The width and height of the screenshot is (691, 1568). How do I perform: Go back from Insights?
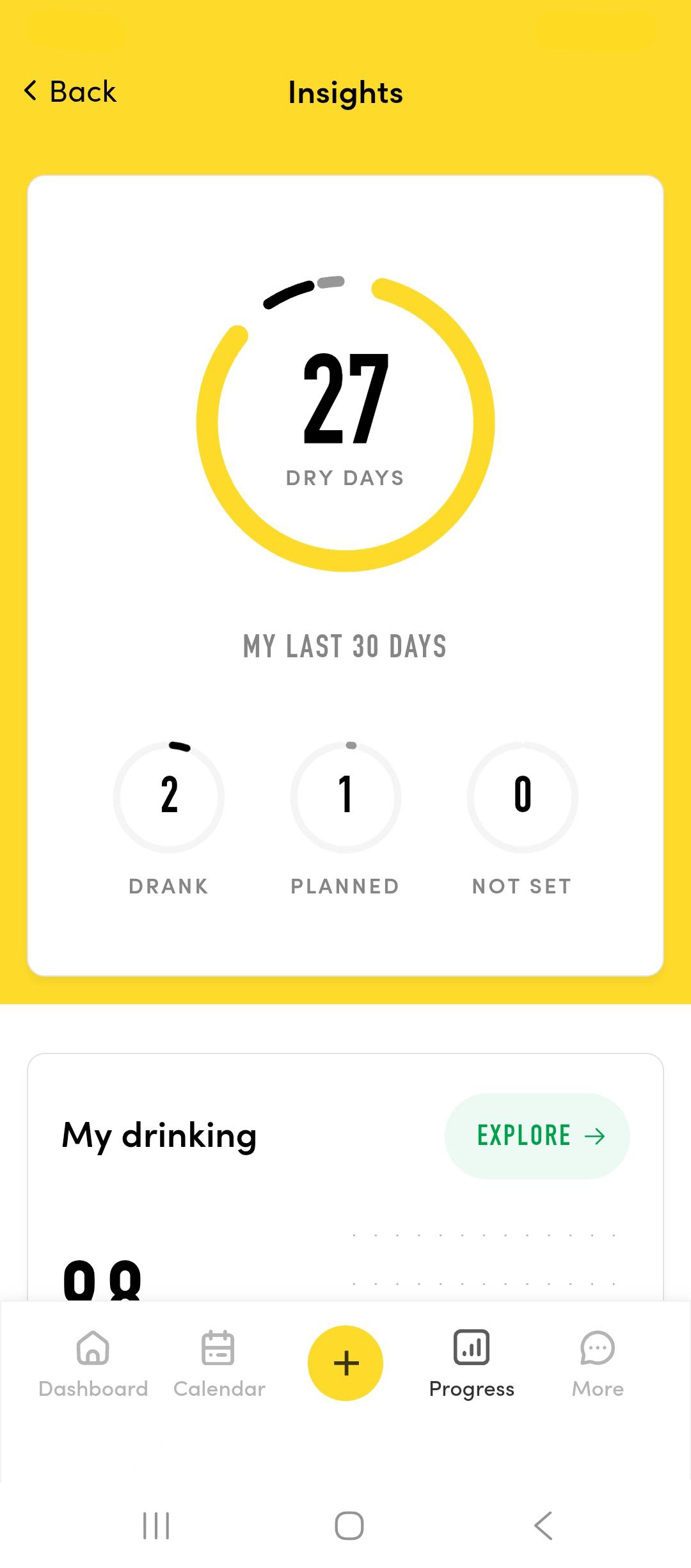pos(70,92)
